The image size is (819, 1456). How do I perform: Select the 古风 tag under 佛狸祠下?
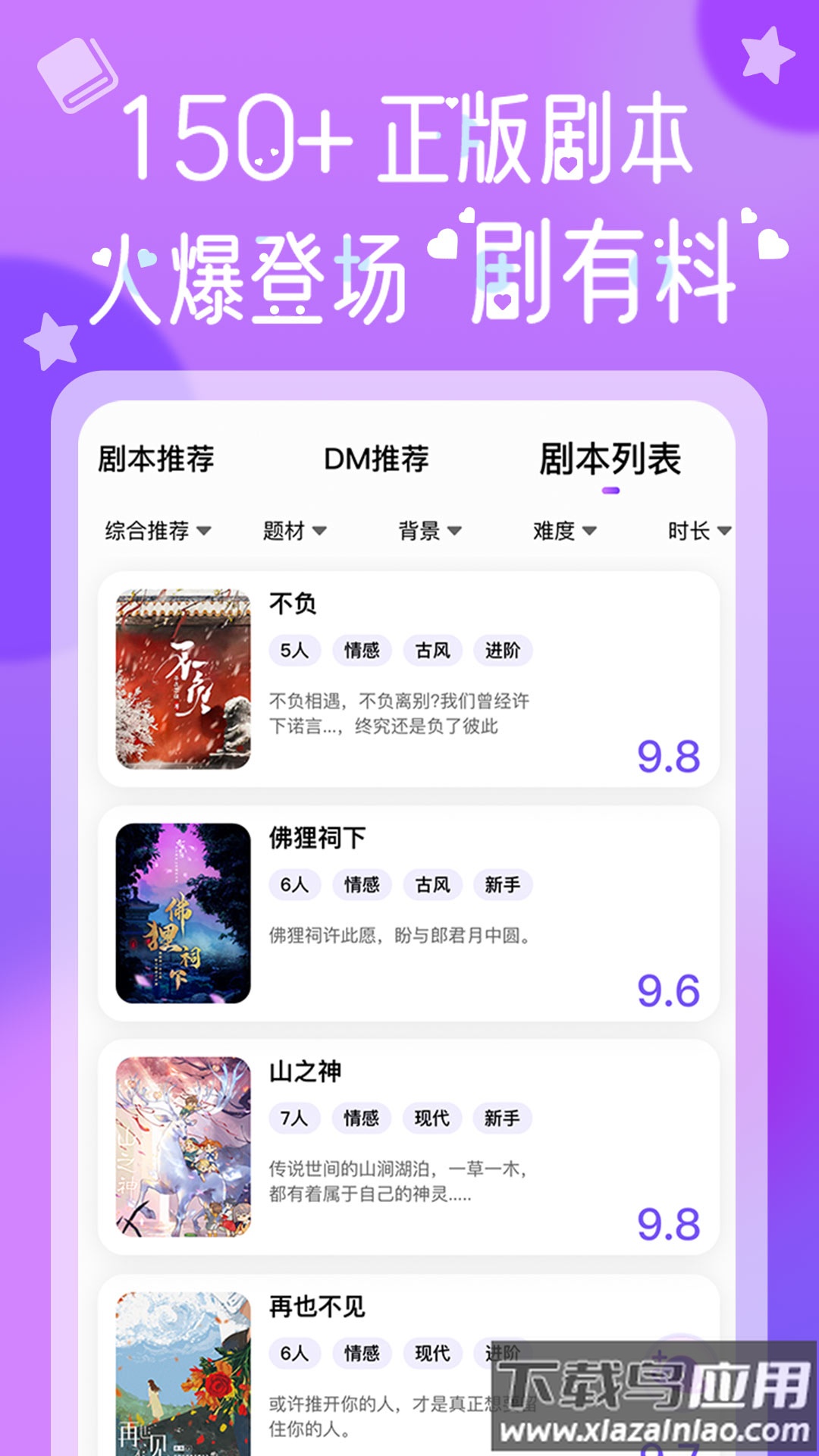pos(433,884)
